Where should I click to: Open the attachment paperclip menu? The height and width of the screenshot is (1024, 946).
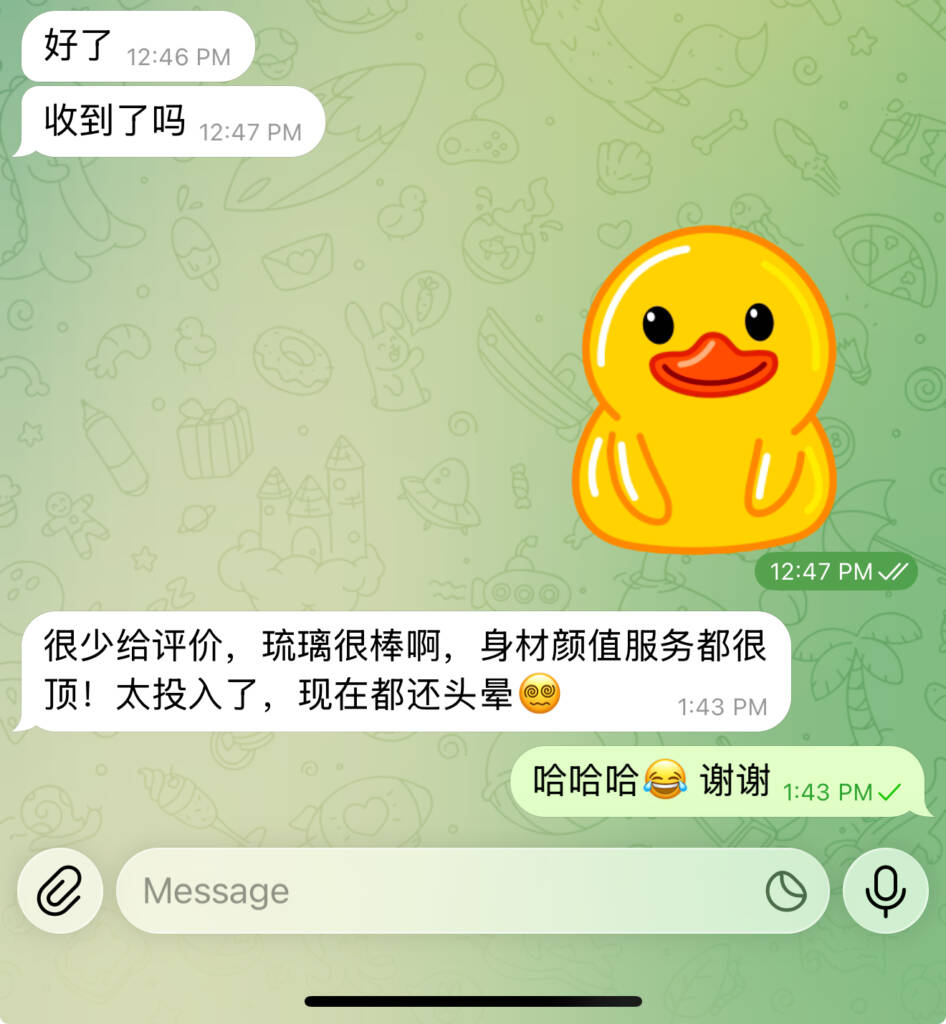[60, 890]
